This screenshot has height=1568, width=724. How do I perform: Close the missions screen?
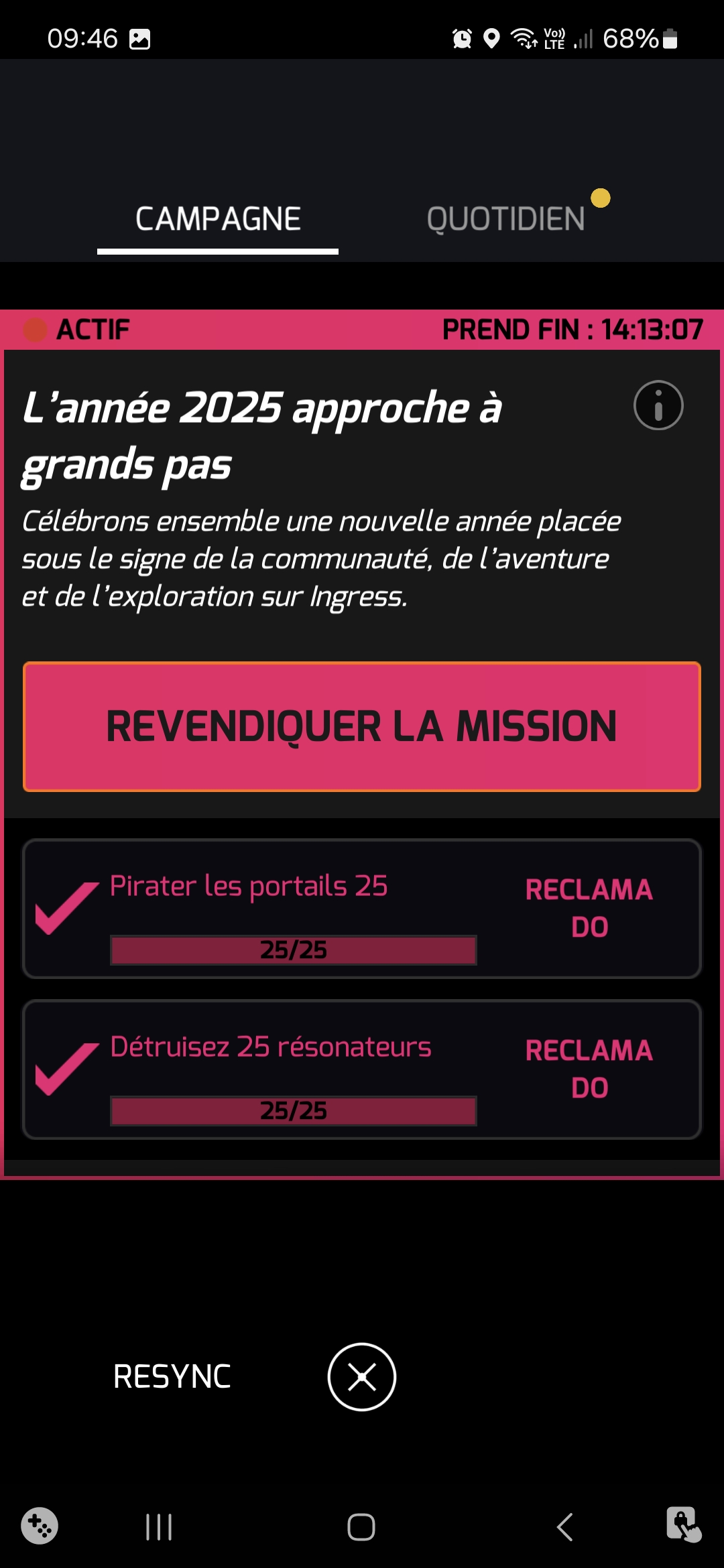coord(362,1377)
